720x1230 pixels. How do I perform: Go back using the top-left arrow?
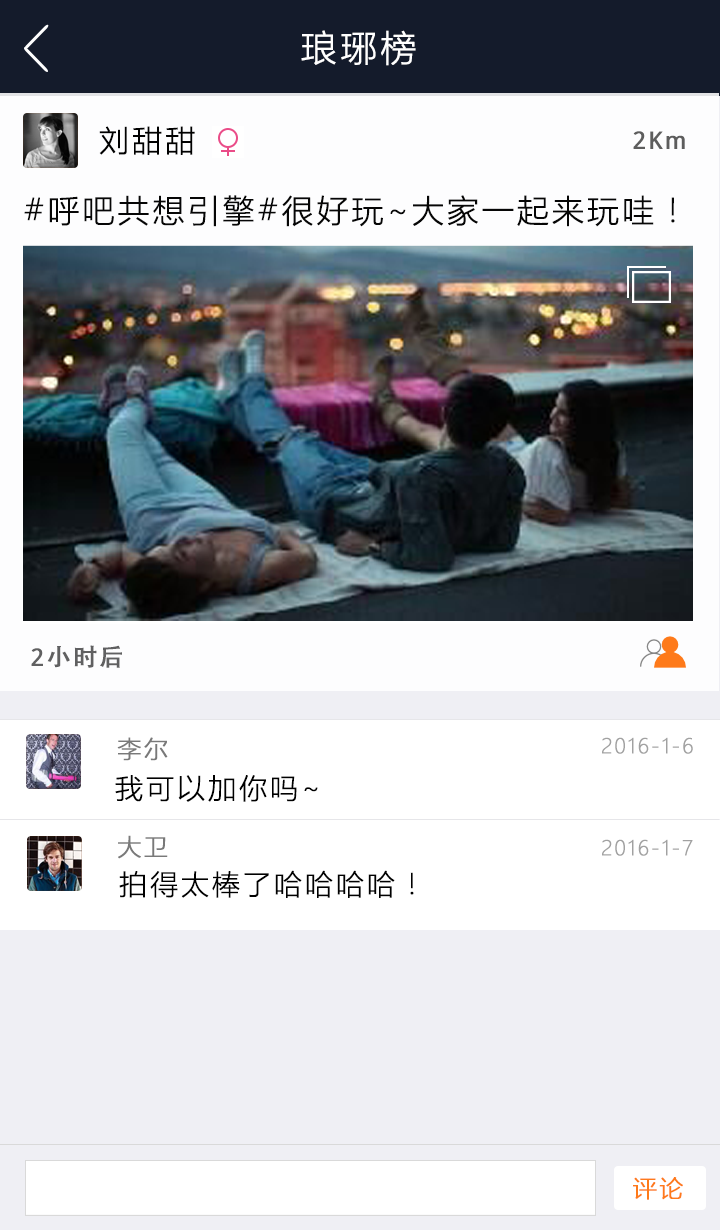tap(37, 48)
